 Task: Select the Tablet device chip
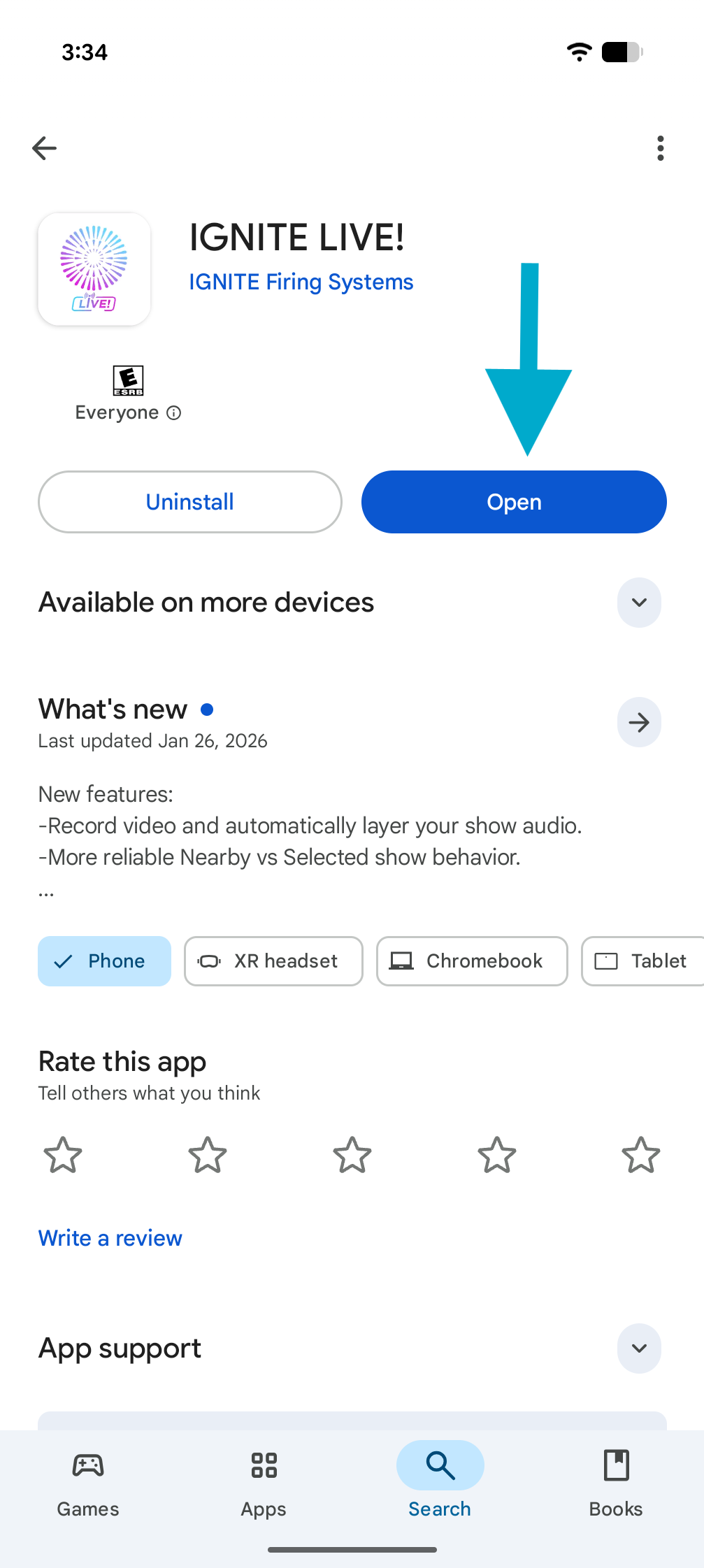[x=643, y=961]
